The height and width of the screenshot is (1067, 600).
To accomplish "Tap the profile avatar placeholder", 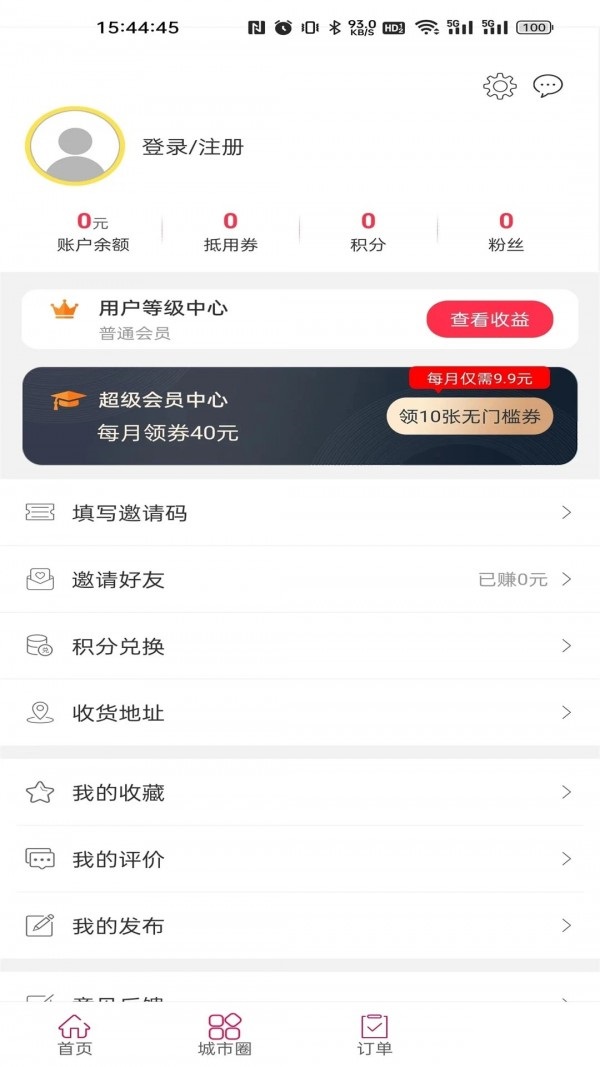I will [x=75, y=146].
